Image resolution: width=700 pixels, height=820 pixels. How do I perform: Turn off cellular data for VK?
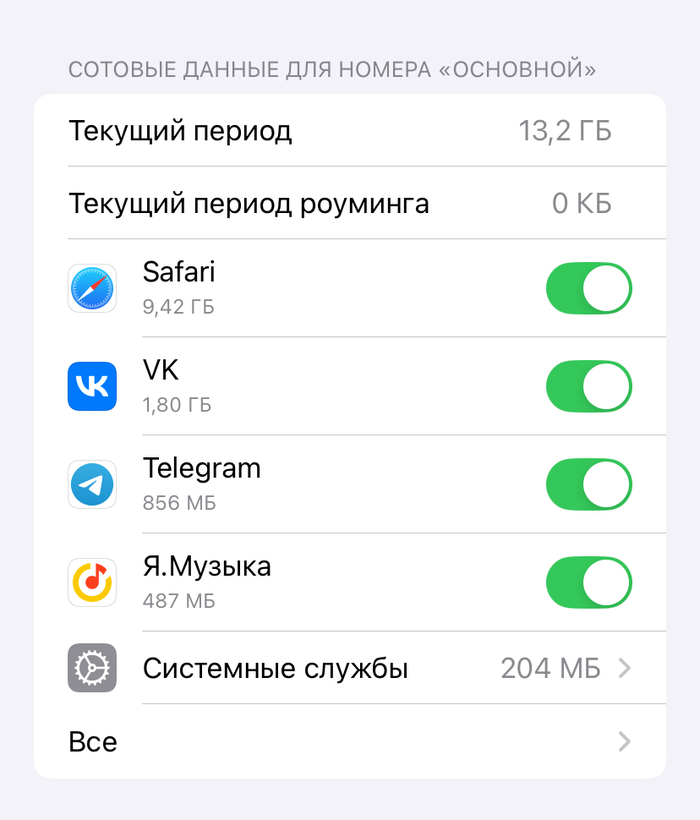(x=588, y=387)
